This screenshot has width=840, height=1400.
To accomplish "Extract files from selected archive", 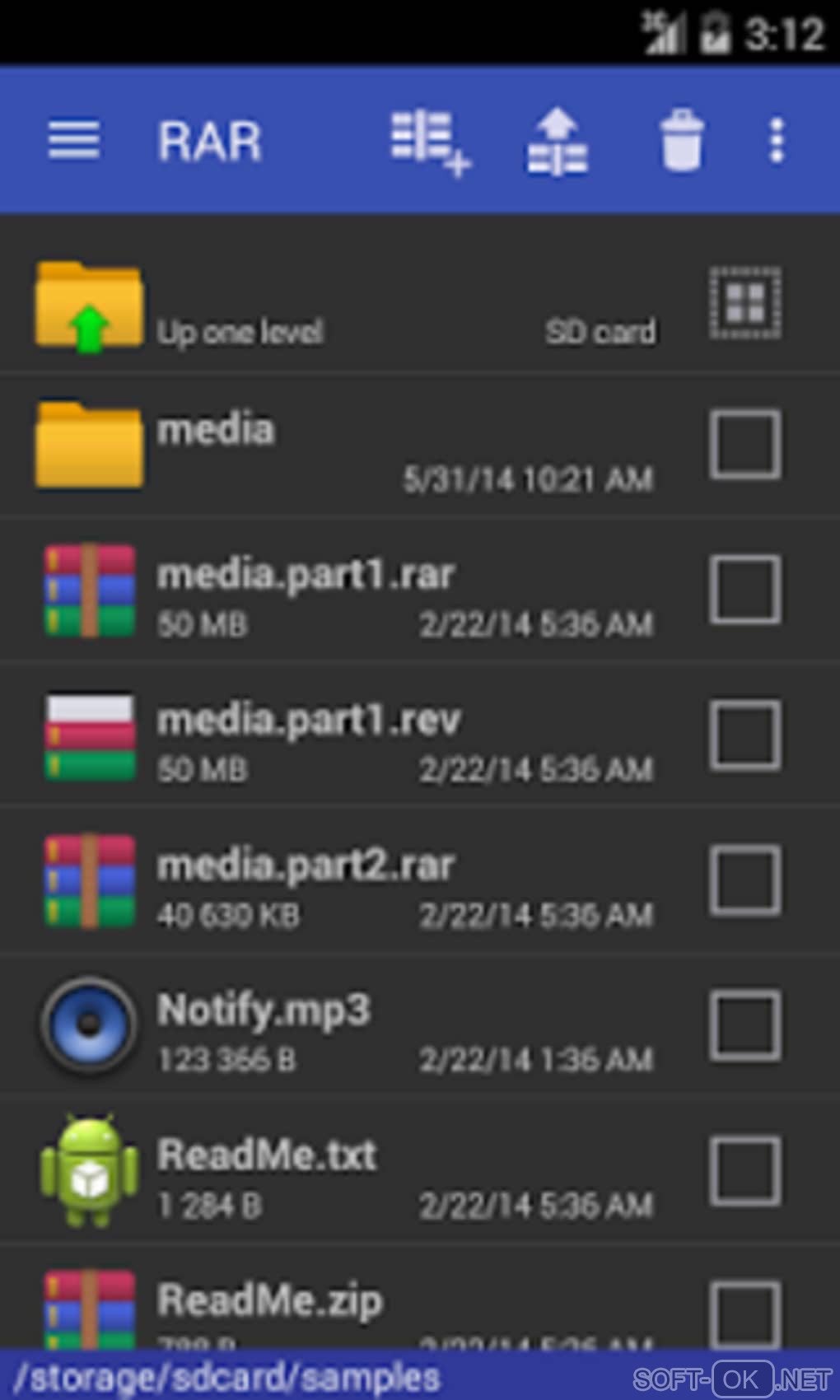I will pyautogui.click(x=558, y=142).
